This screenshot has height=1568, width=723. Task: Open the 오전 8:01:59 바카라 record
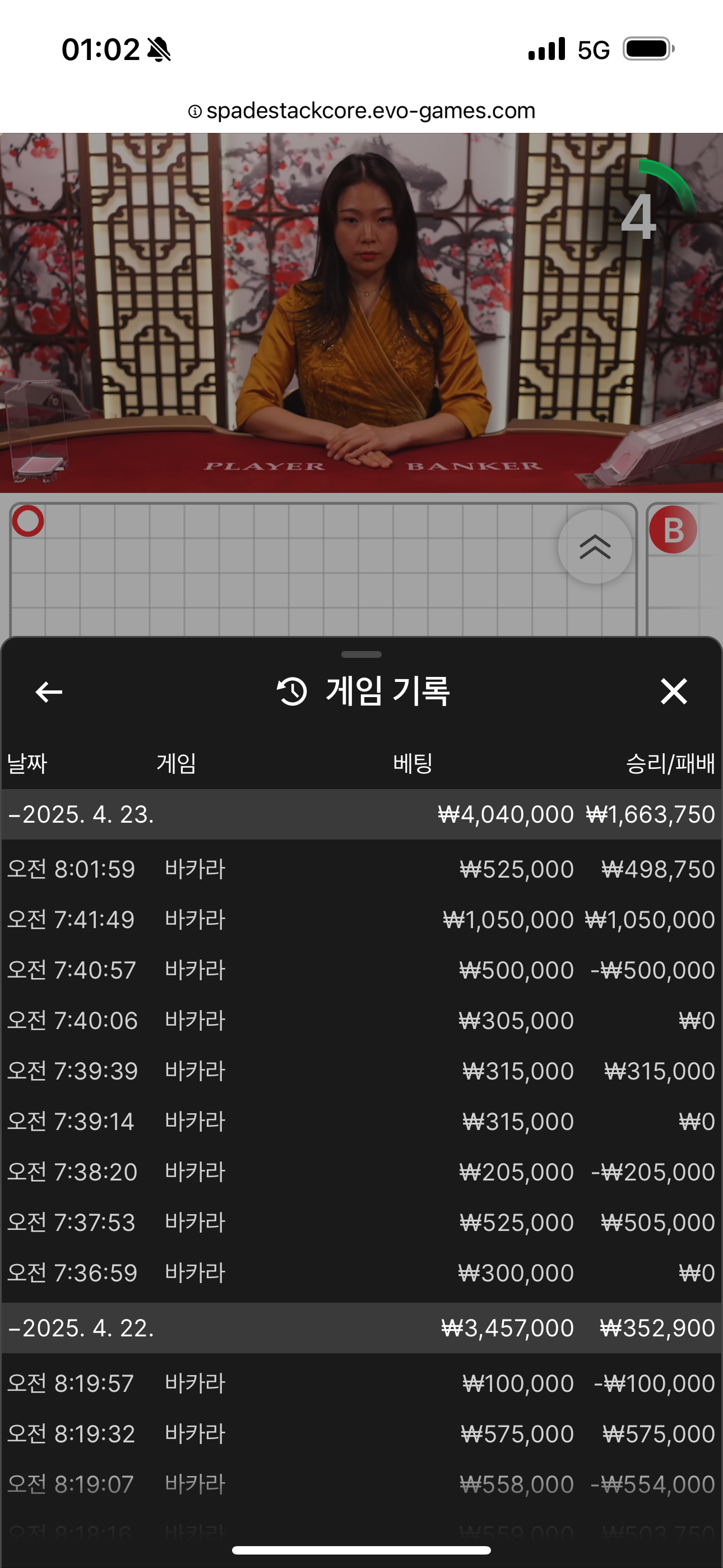[361, 869]
